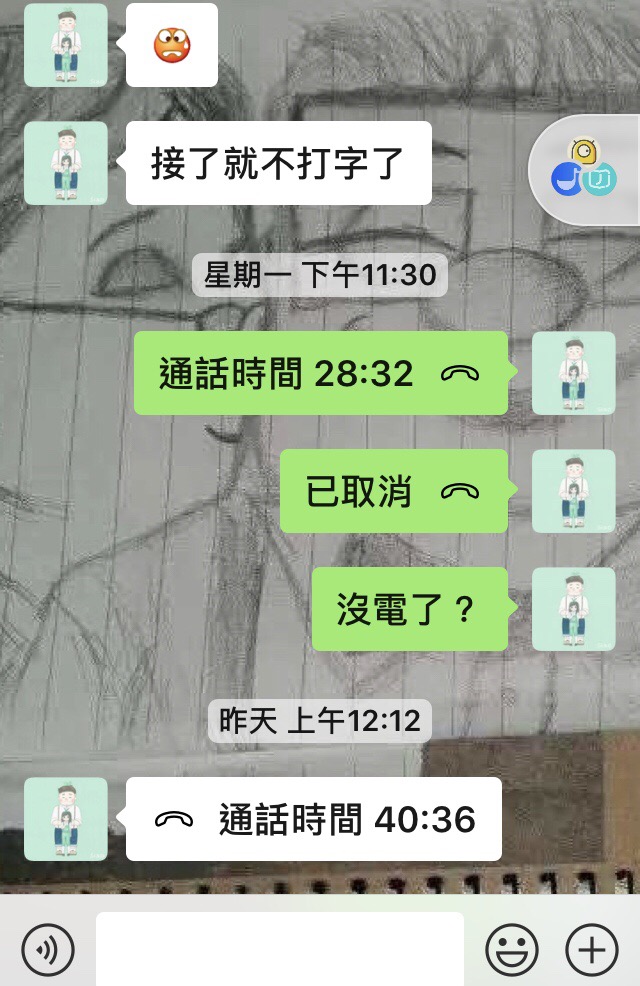Switch to voice message input
This screenshot has height=986, width=640.
pos(47,948)
